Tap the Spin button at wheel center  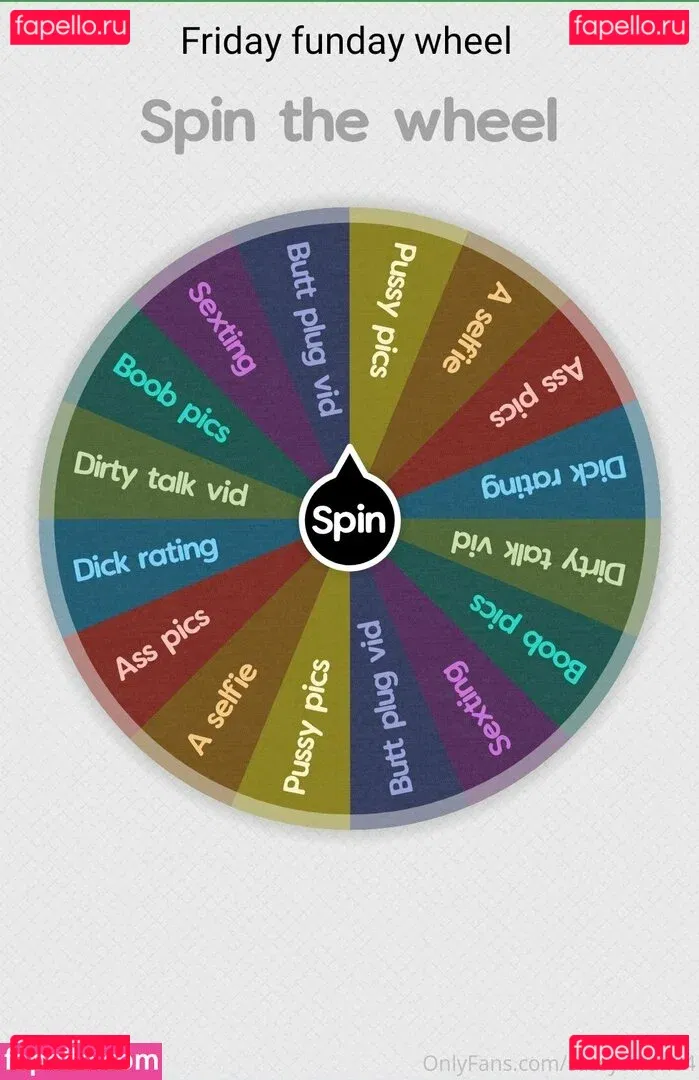click(x=349, y=521)
